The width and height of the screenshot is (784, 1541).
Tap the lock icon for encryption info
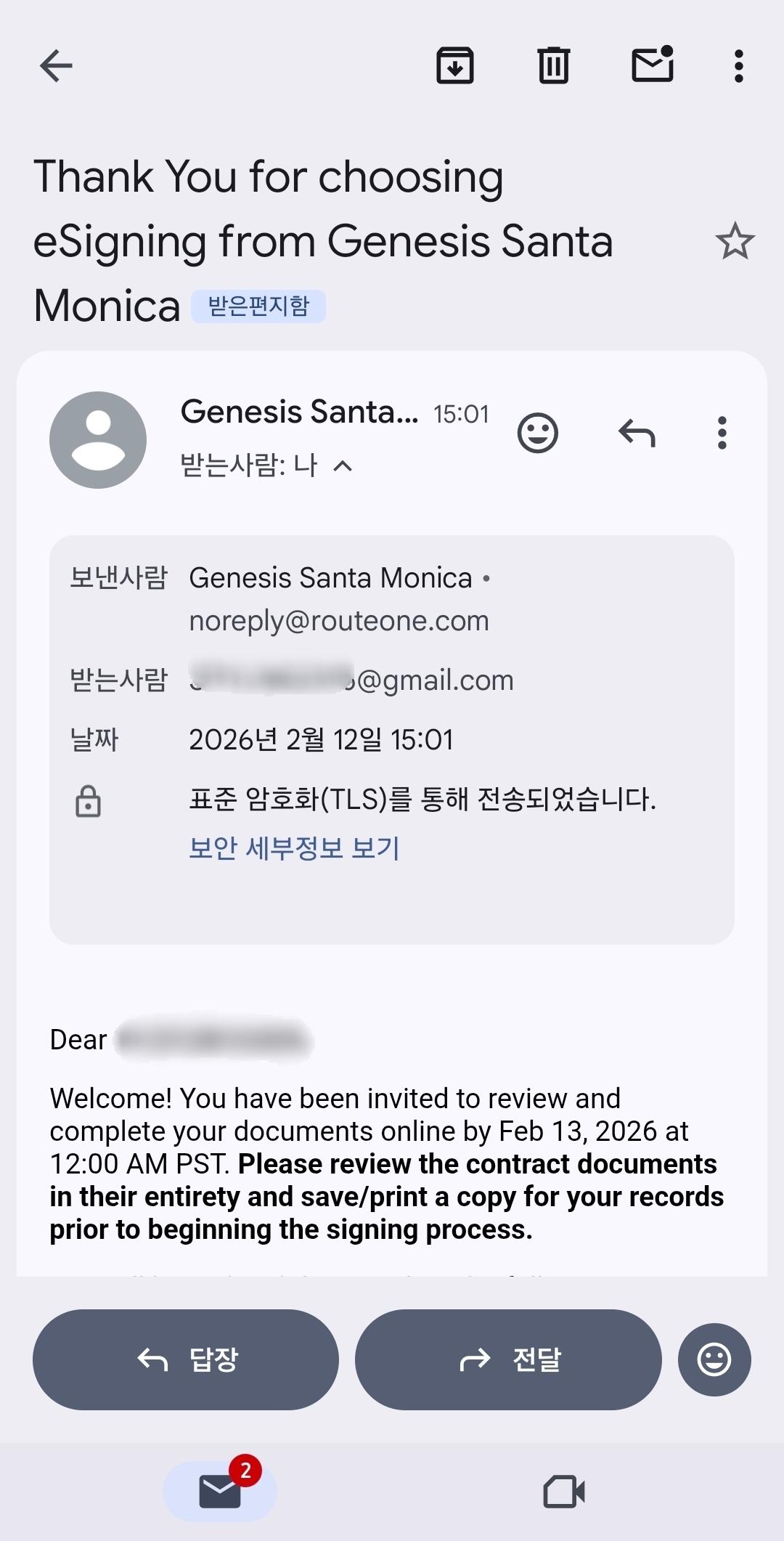coord(87,802)
